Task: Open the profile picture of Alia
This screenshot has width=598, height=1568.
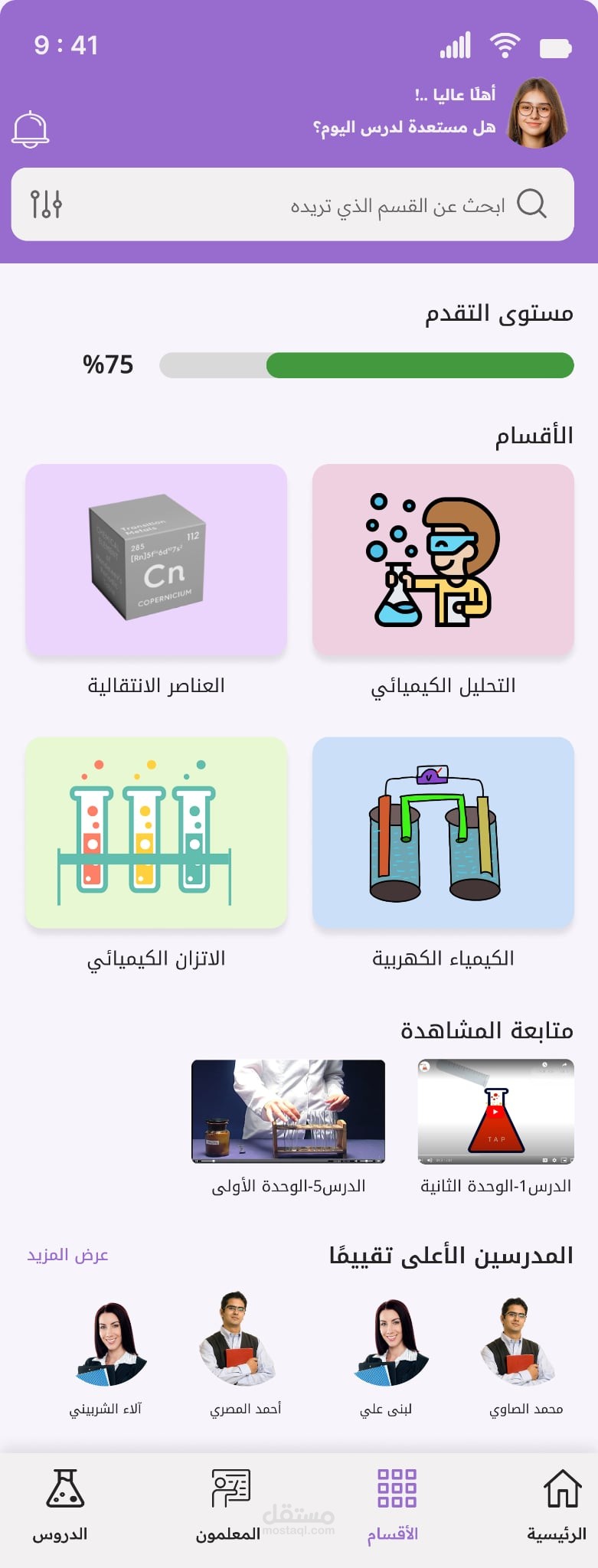Action: pyautogui.click(x=538, y=113)
